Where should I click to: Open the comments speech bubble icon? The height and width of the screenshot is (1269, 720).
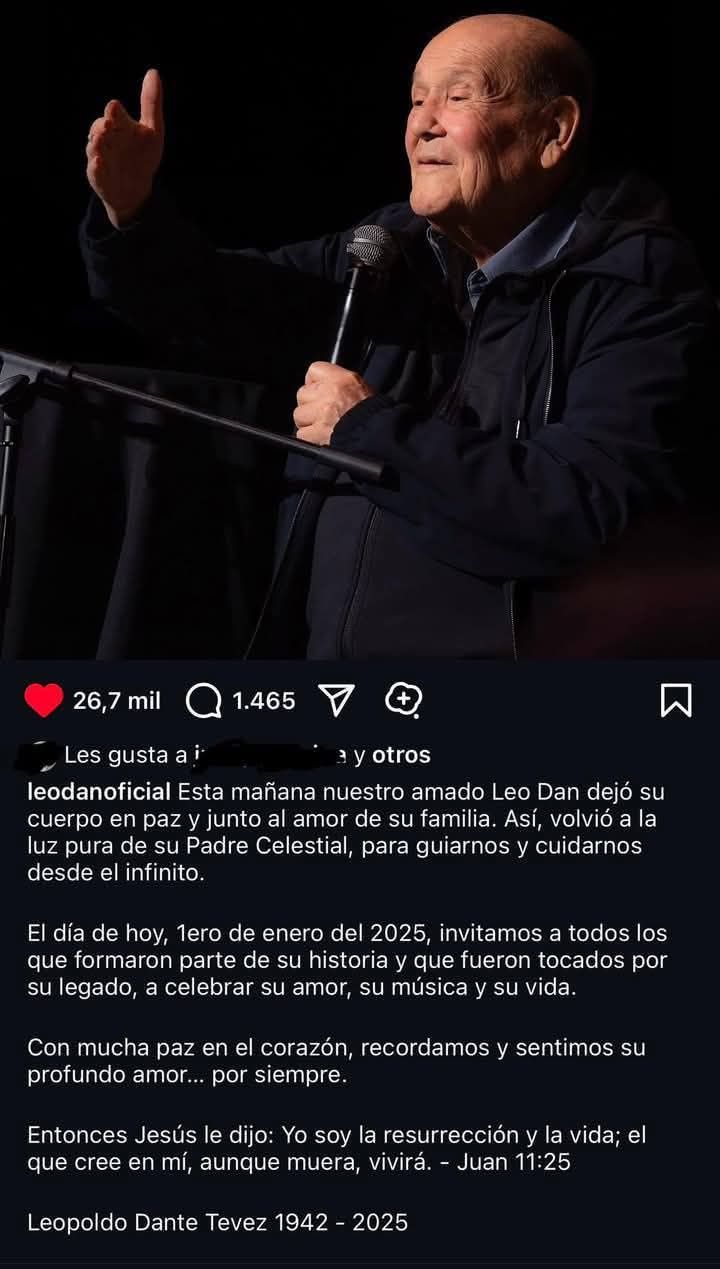[x=204, y=701]
